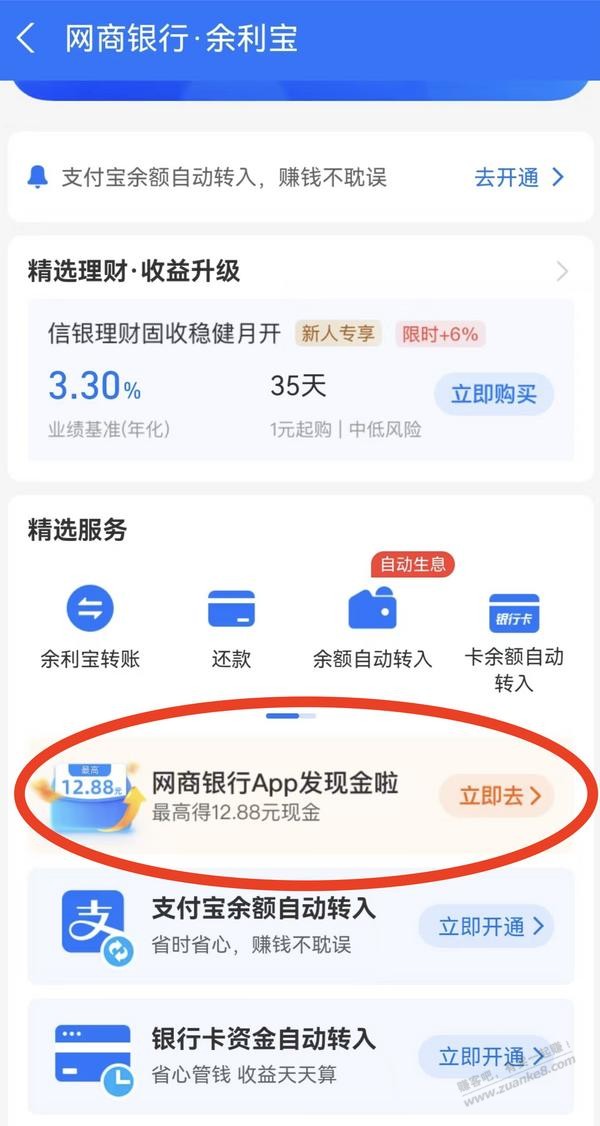This screenshot has width=600, height=1126.
Task: Tap 去开通 for automatic balance transfer
Action: (x=519, y=178)
